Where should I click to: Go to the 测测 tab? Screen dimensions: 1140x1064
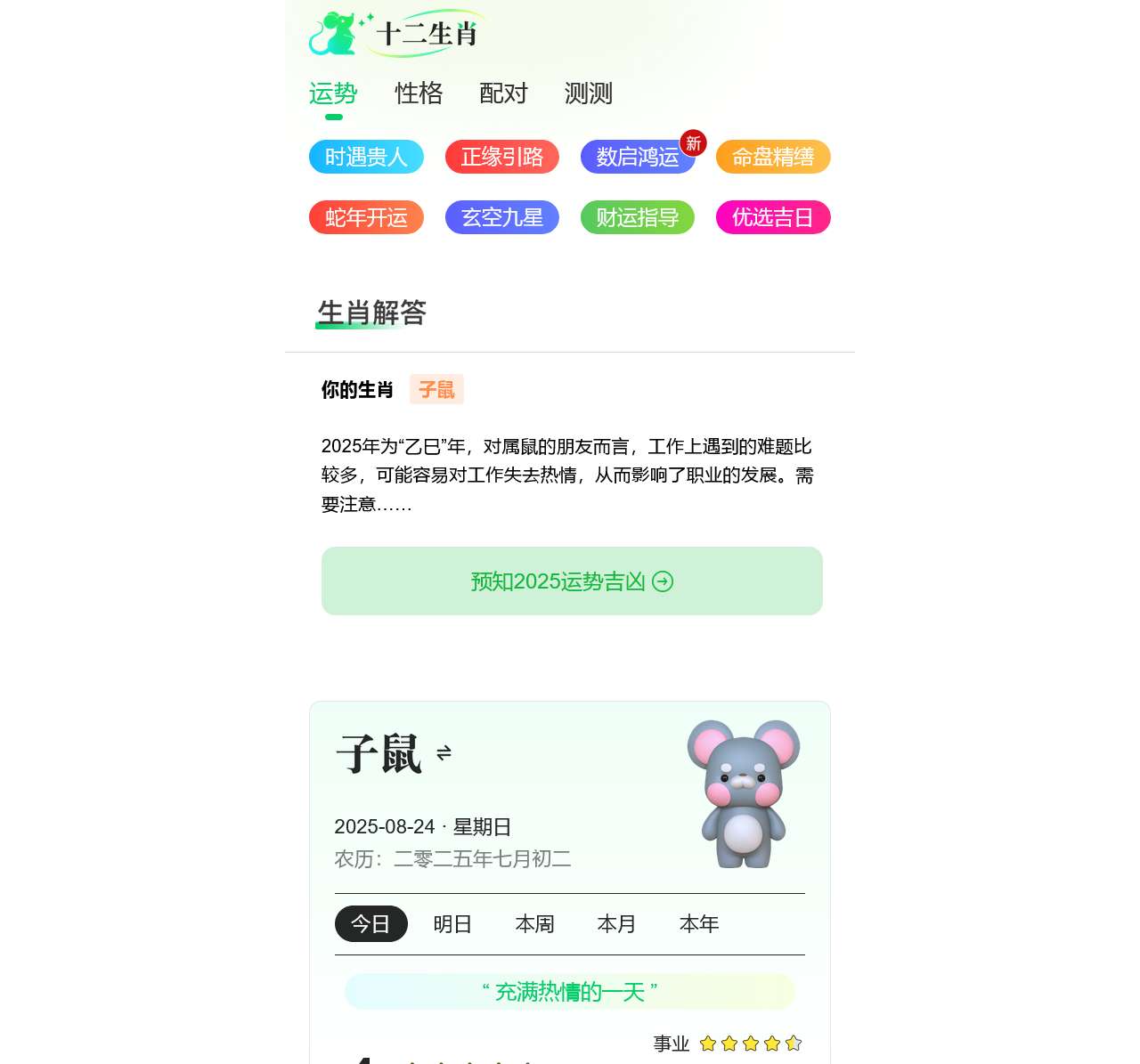point(588,93)
